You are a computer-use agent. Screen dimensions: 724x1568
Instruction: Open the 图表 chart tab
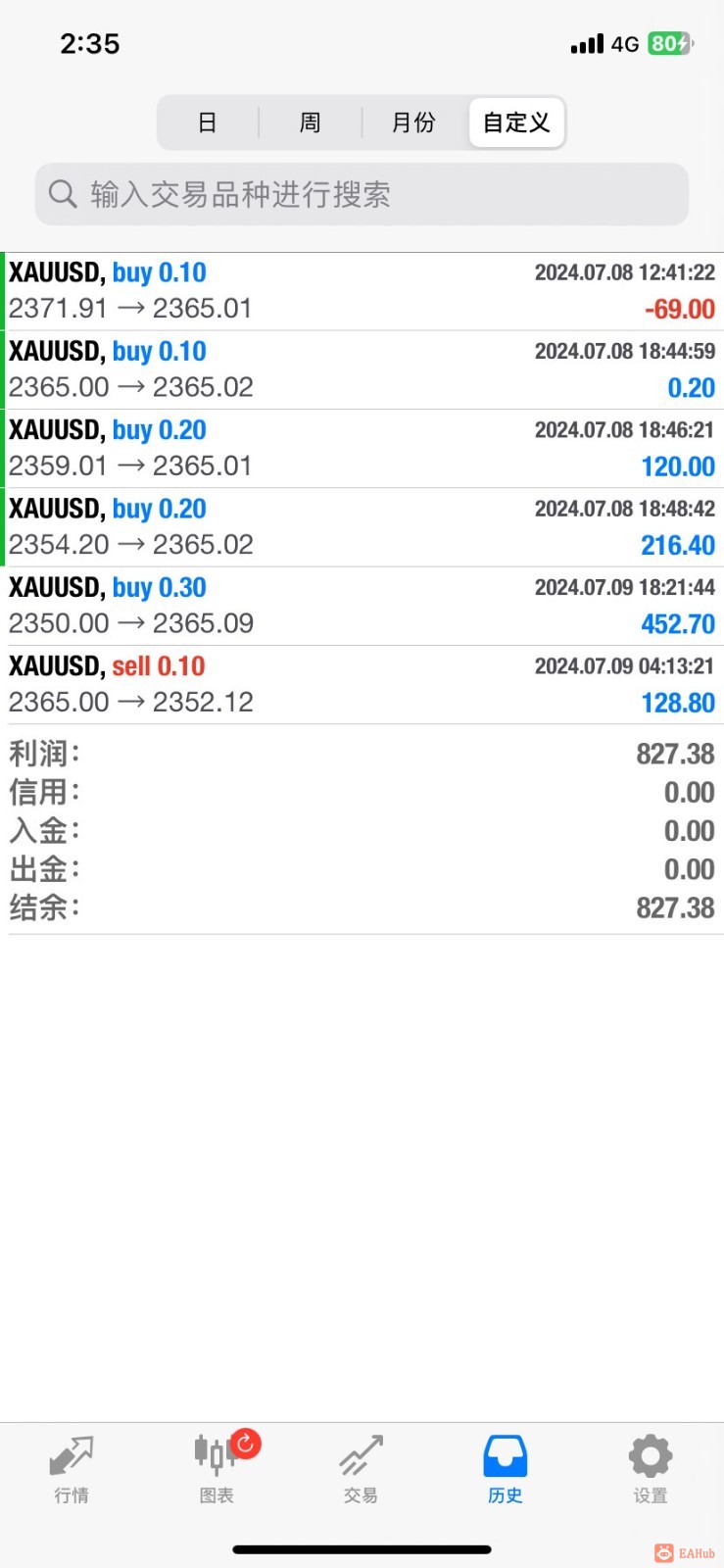point(217,1468)
